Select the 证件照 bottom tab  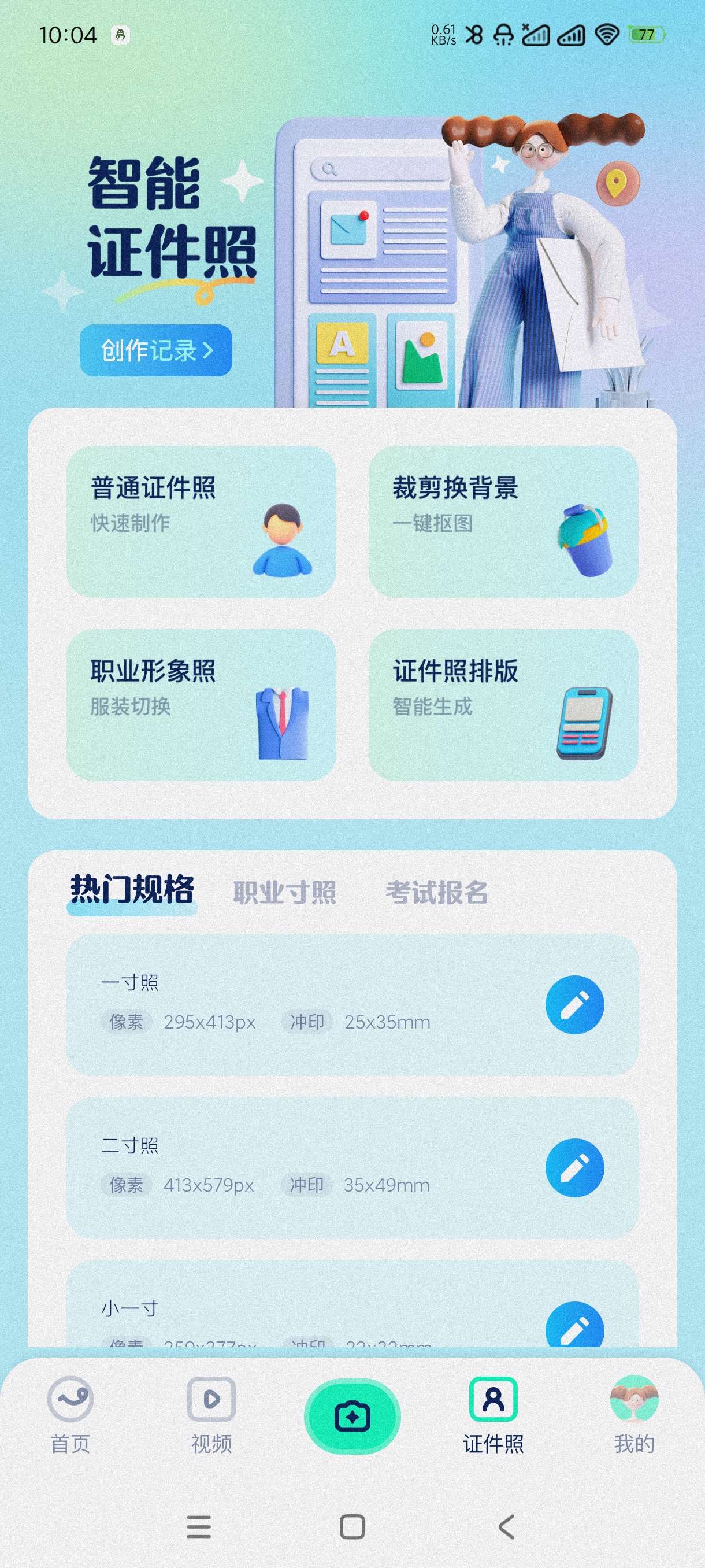click(493, 1415)
